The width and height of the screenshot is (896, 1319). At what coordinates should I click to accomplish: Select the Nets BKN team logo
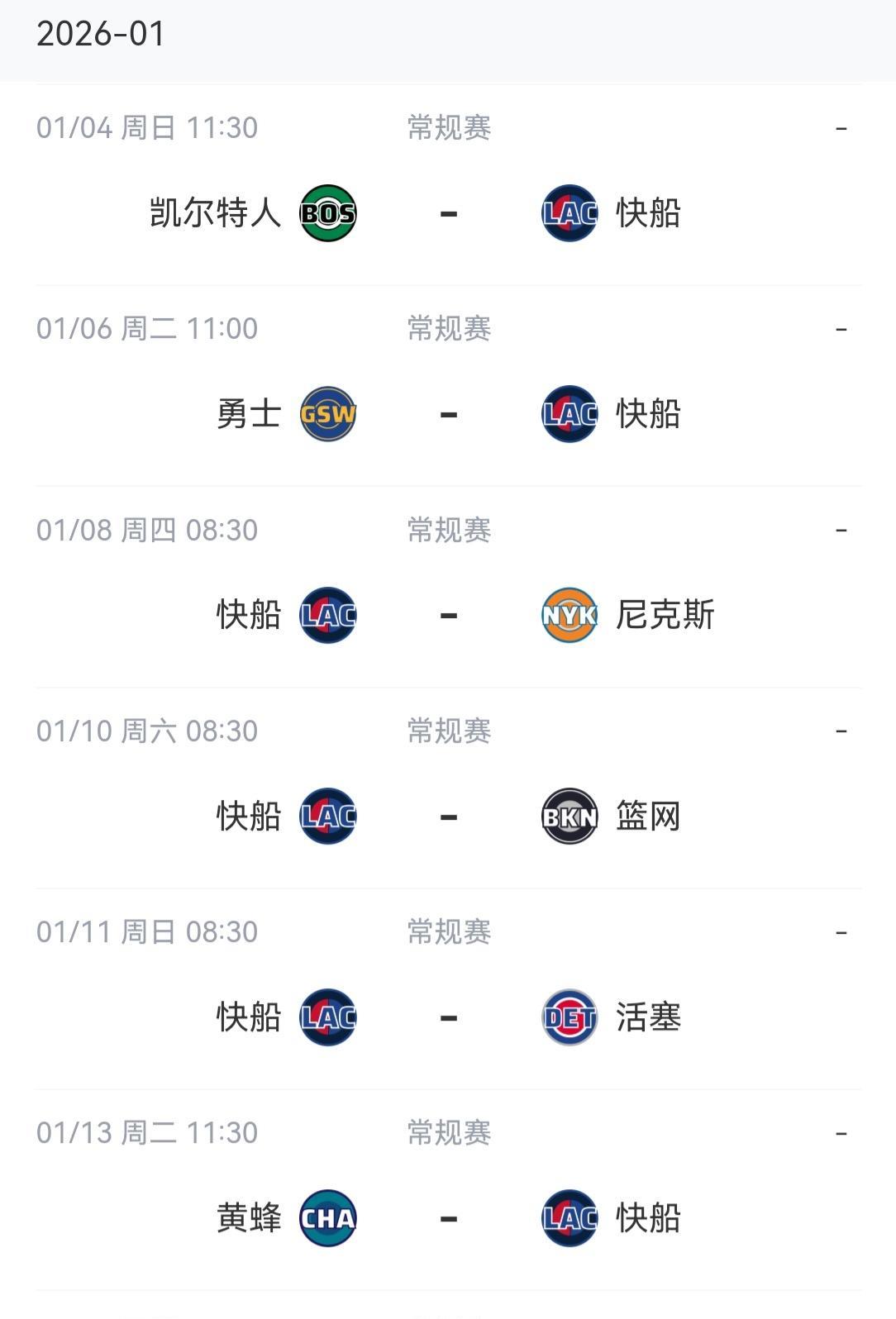[568, 816]
